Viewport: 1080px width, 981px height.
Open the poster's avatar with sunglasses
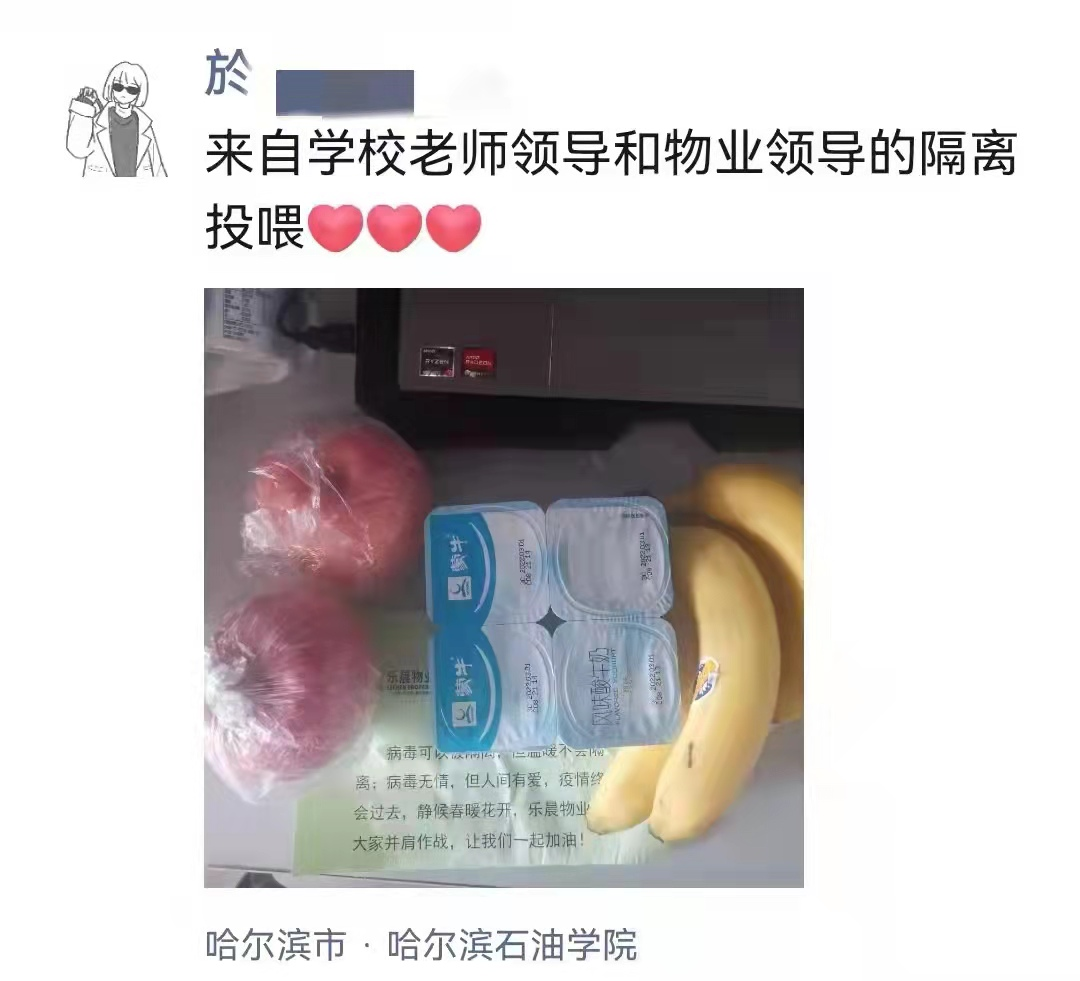(116, 118)
